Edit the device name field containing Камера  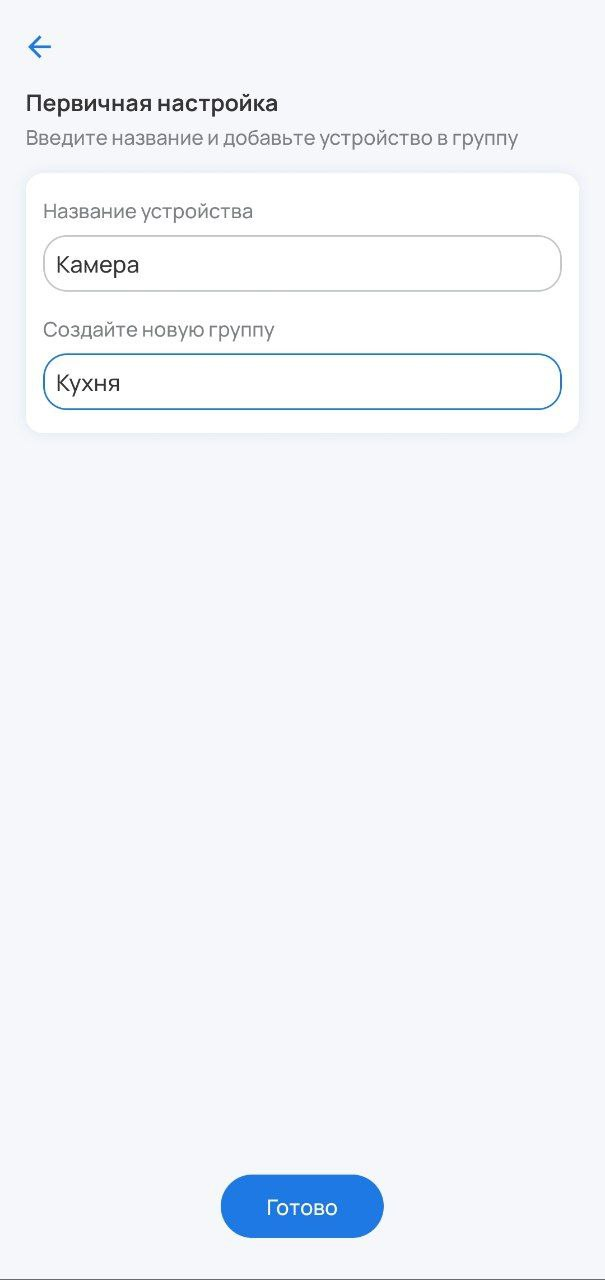(302, 264)
